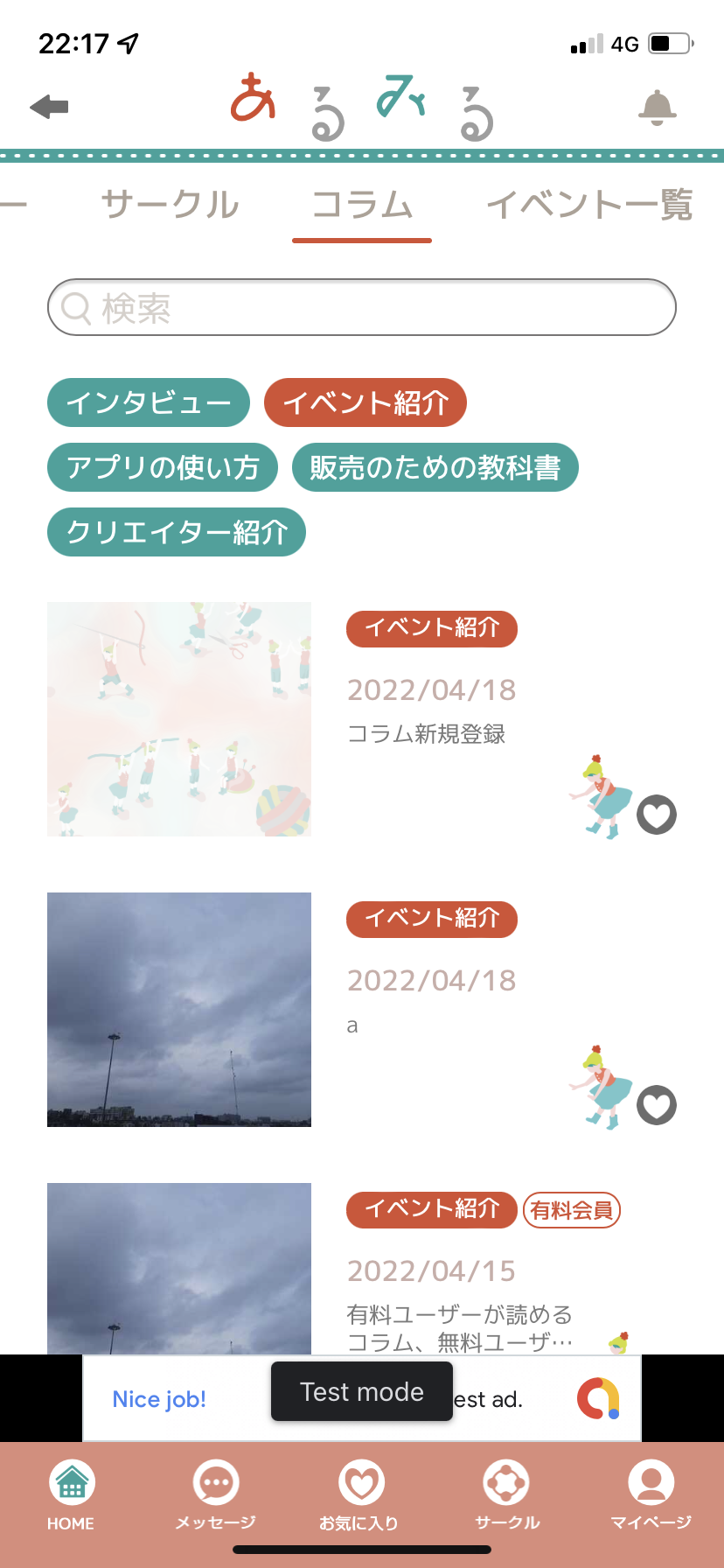This screenshot has width=724, height=1568.
Task: Like the column titled a
Action: click(657, 1106)
